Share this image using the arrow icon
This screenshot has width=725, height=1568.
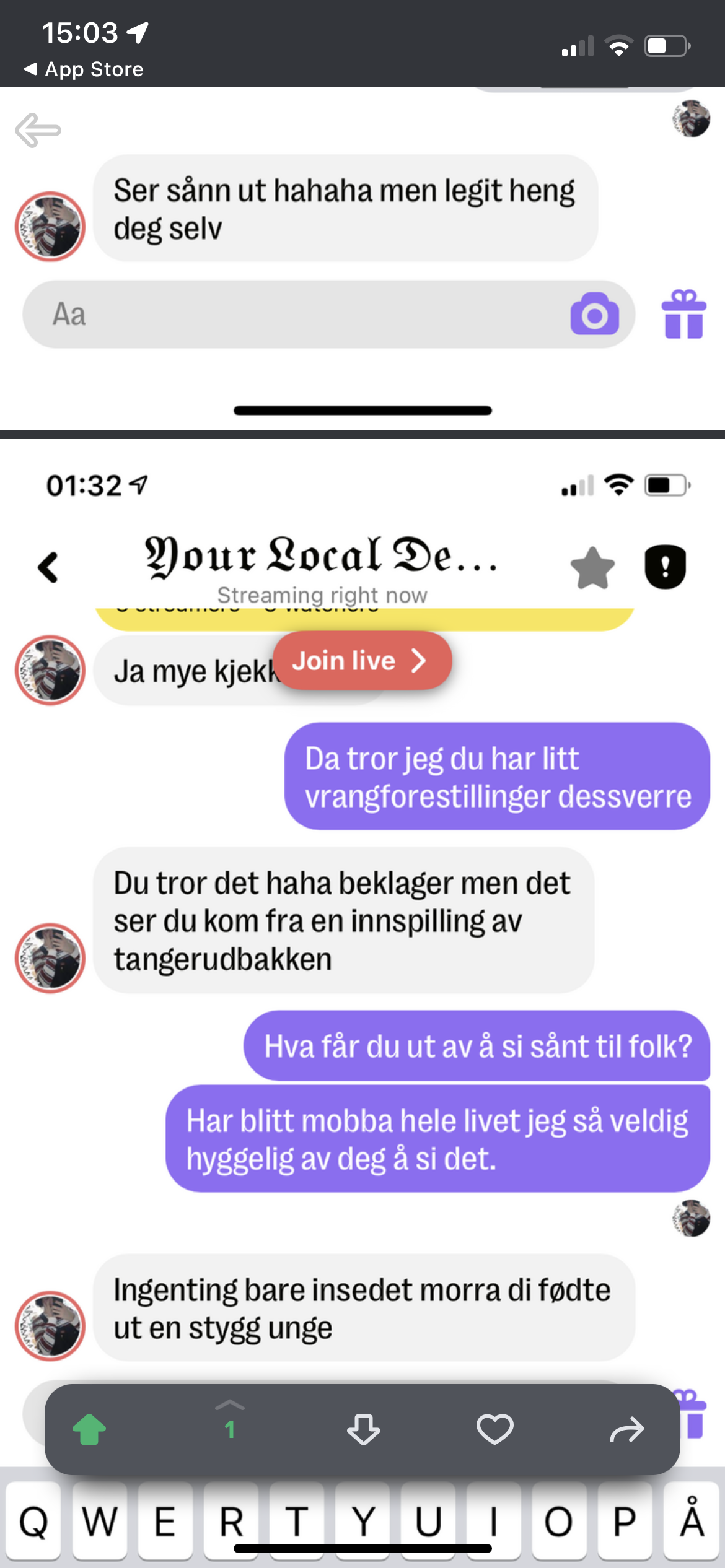[x=627, y=1429]
